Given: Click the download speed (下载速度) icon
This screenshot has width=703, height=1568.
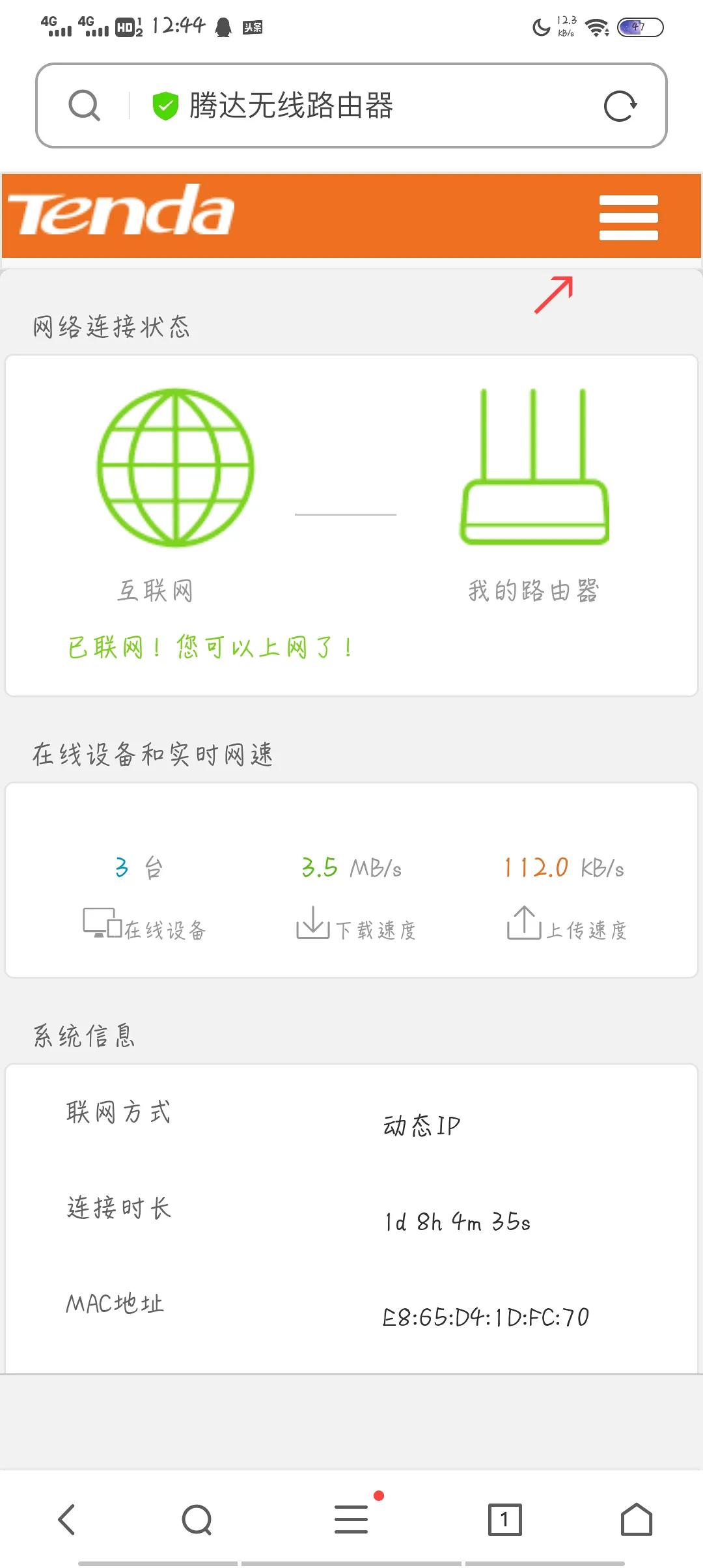Looking at the screenshot, I should [x=314, y=921].
